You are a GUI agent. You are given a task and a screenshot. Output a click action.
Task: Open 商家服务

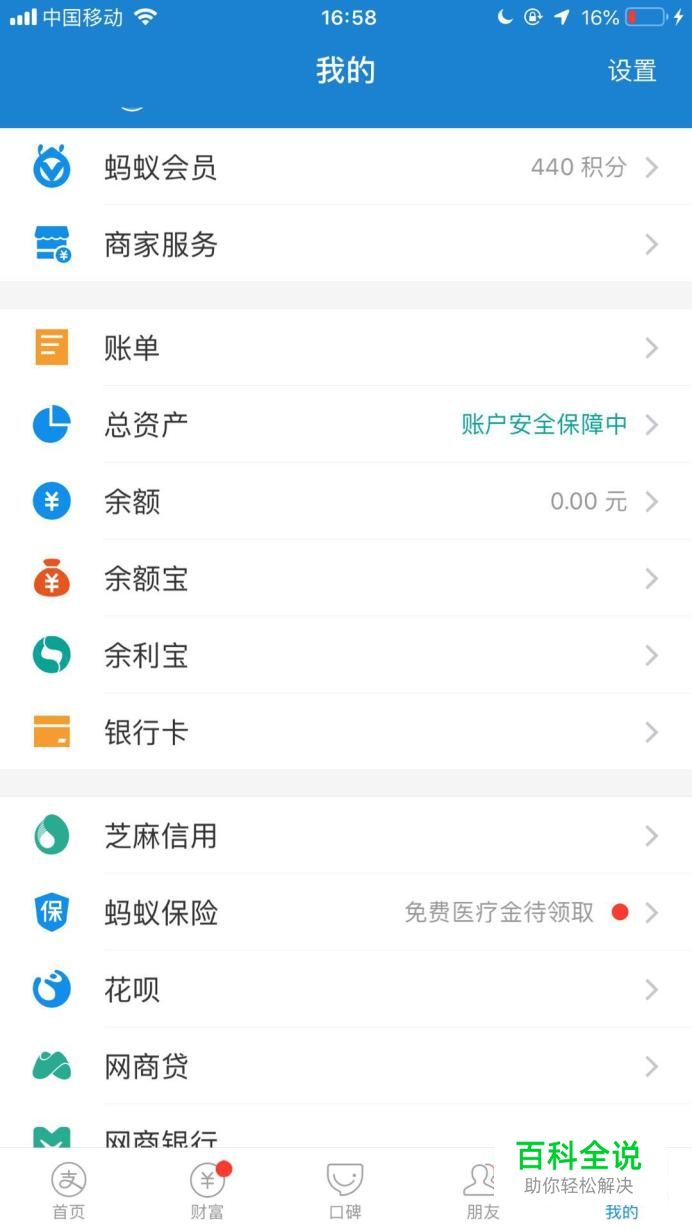coord(346,244)
